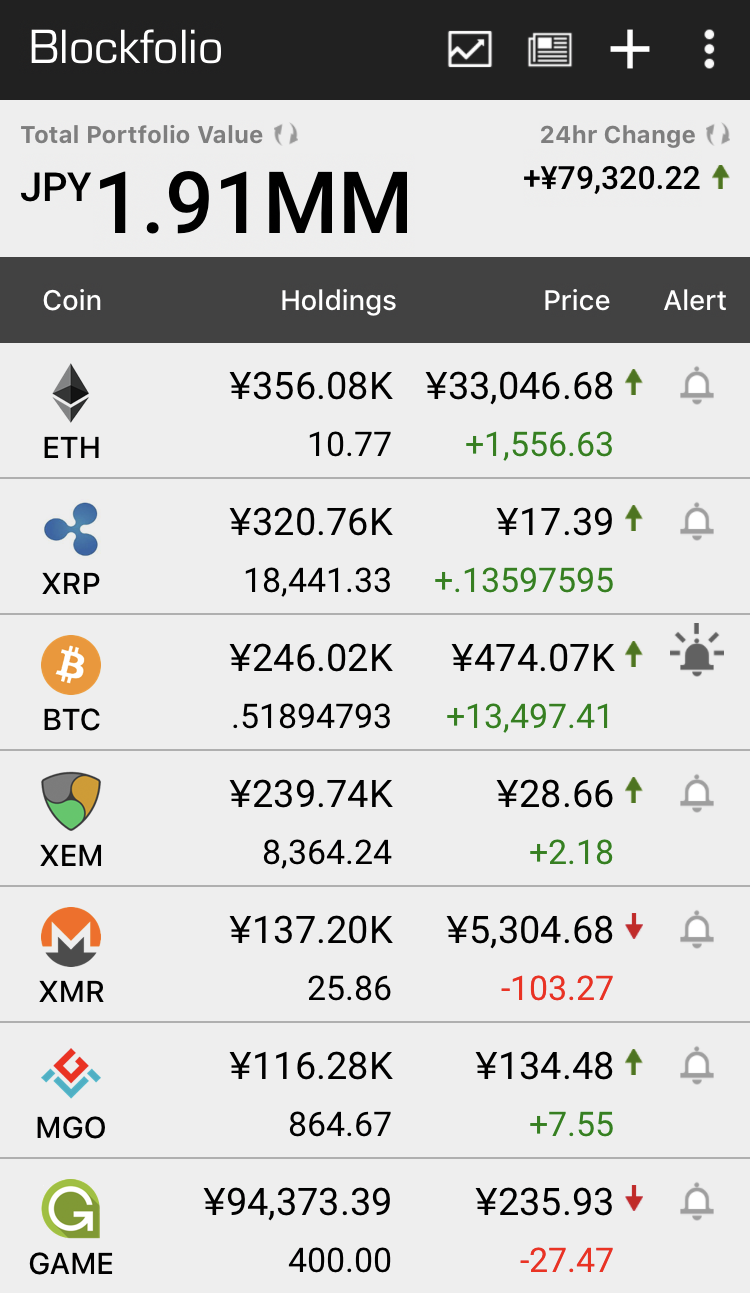Viewport: 750px width, 1293px height.
Task: Set a price alert for ETH
Action: coord(697,386)
